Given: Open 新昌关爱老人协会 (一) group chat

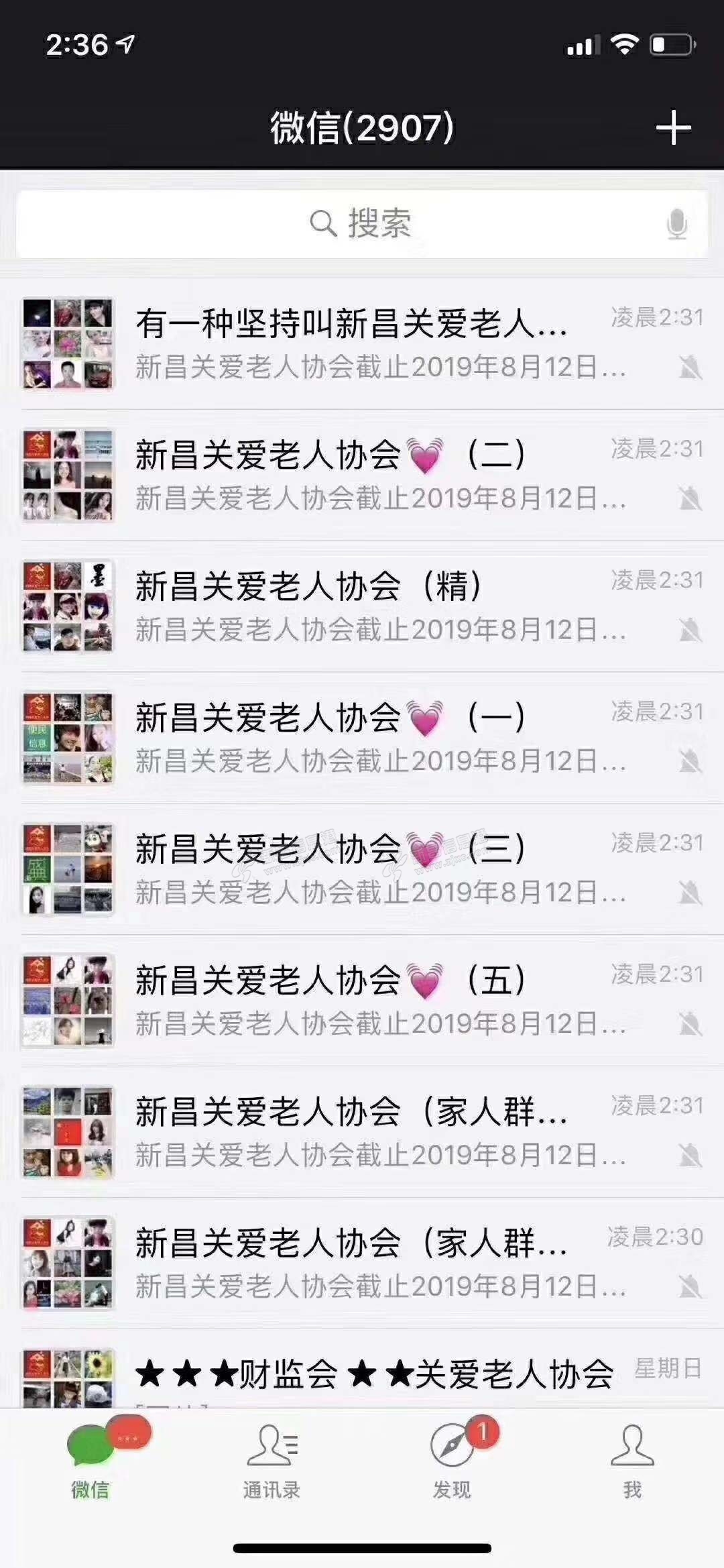Looking at the screenshot, I should (x=362, y=738).
